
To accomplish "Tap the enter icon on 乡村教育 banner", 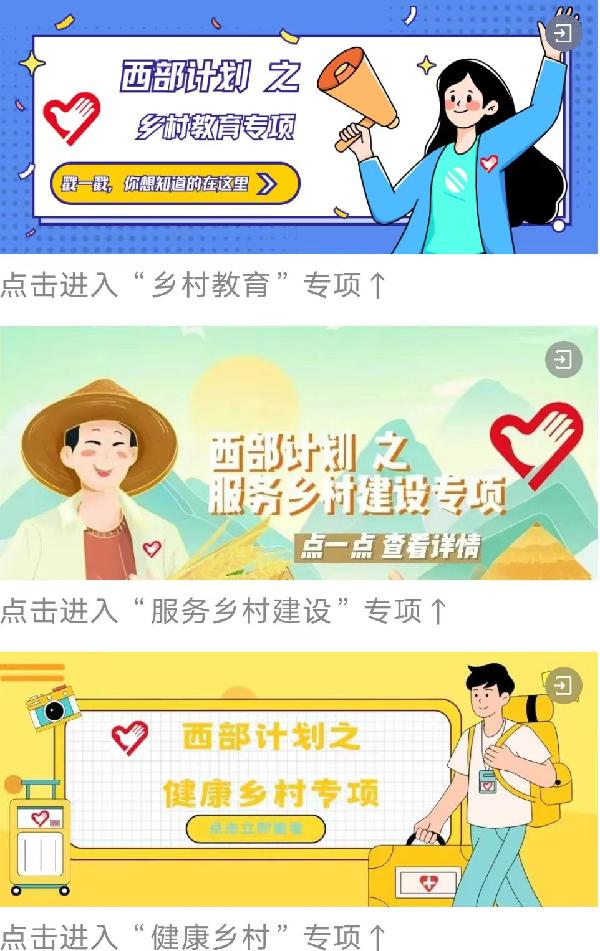I will 563,33.
